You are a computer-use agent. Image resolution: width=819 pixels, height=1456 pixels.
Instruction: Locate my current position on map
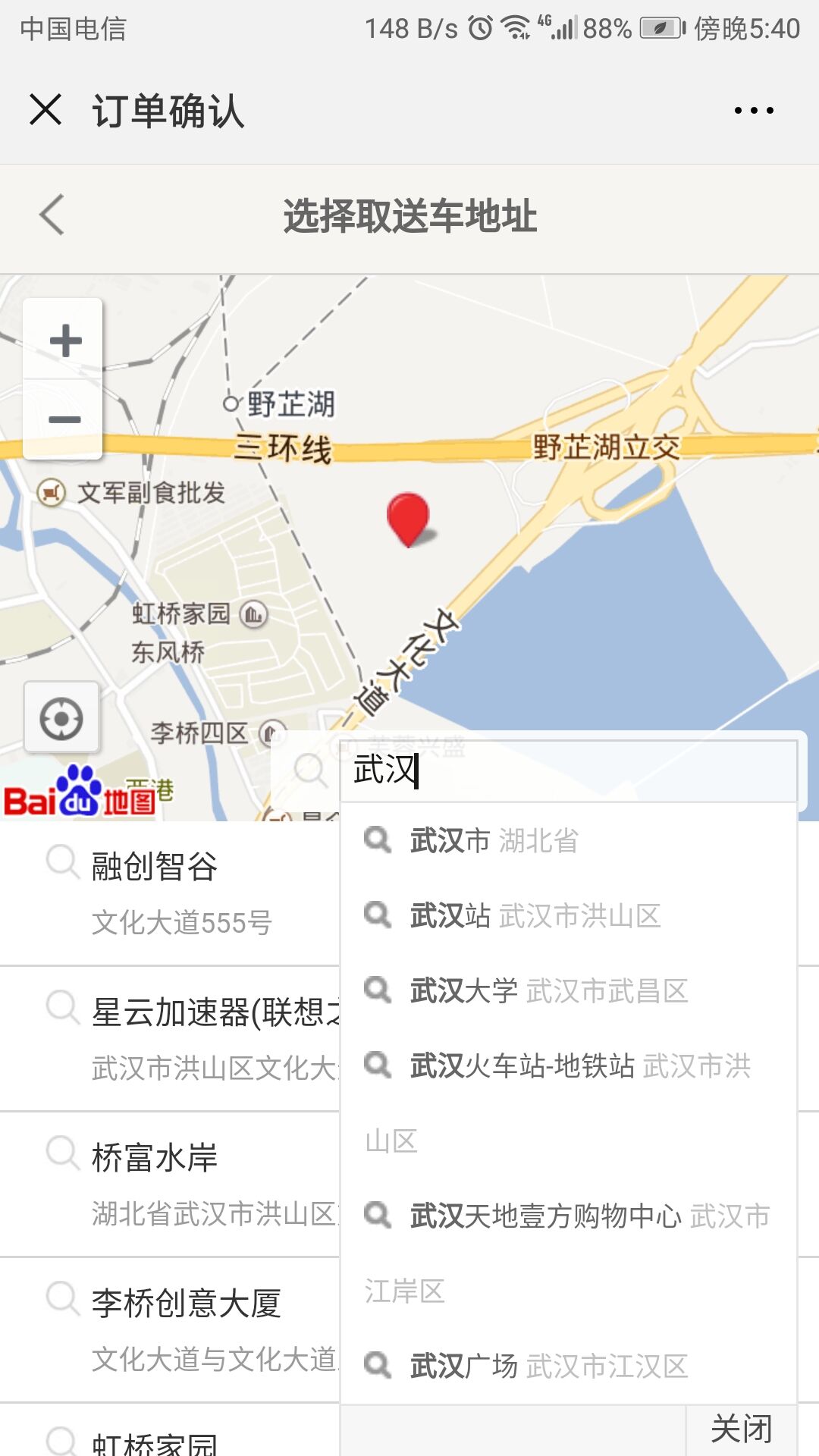61,718
